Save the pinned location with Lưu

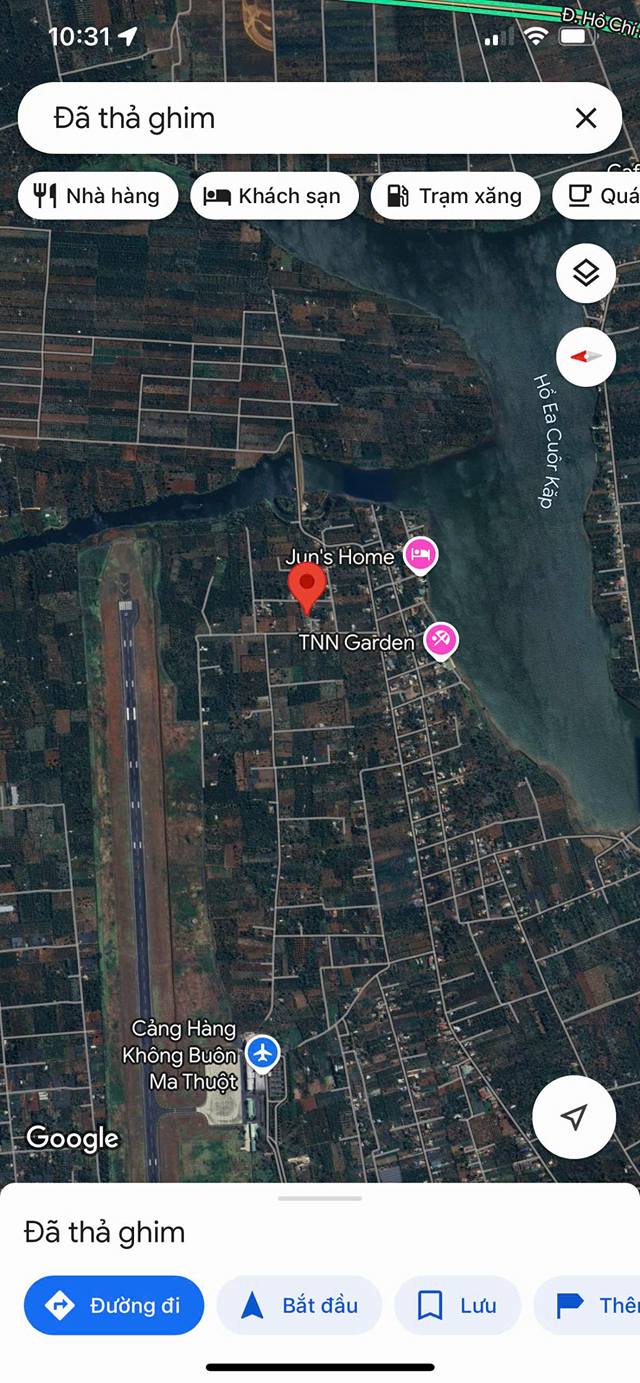click(x=457, y=1305)
